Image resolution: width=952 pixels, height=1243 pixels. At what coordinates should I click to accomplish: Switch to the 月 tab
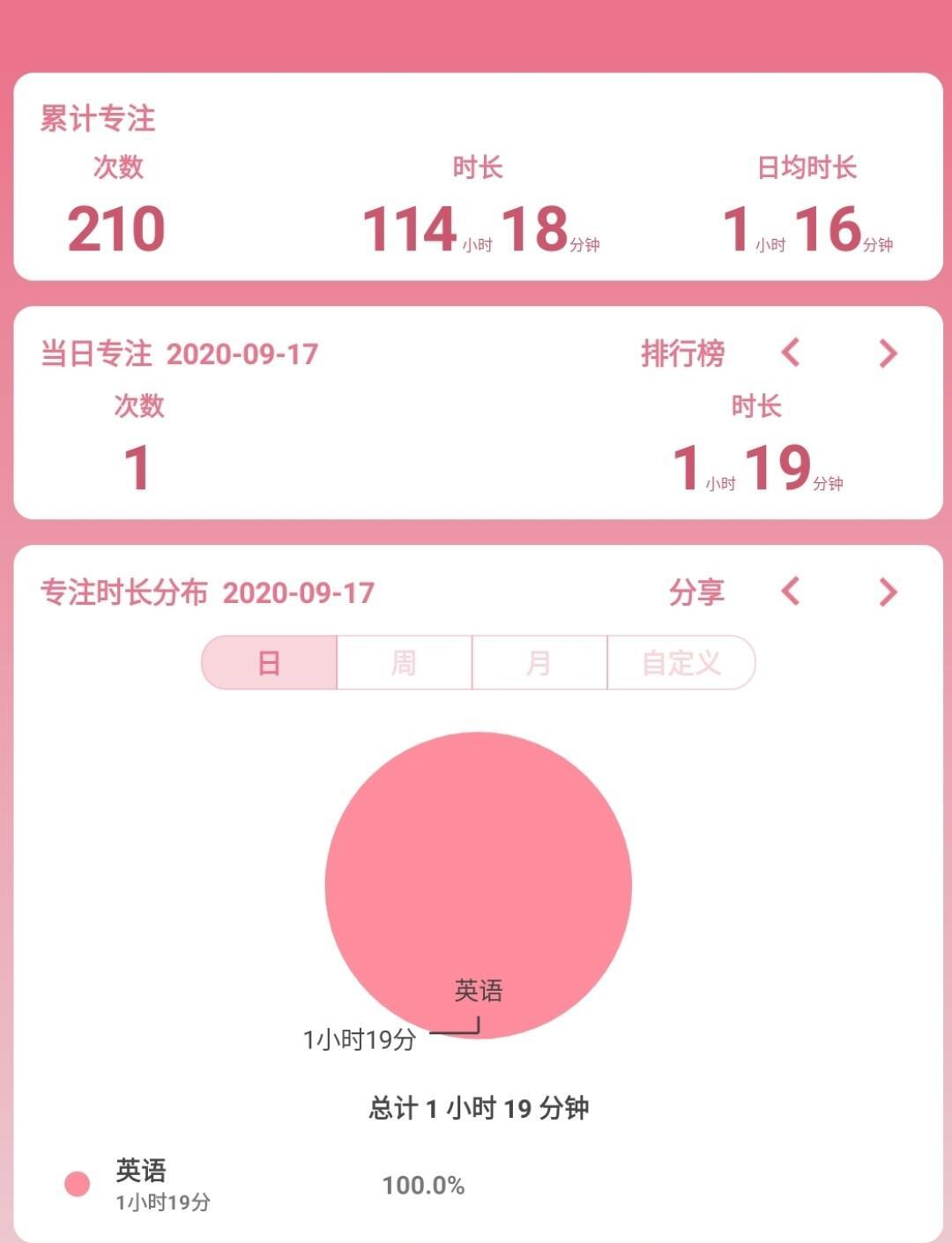tap(540, 663)
